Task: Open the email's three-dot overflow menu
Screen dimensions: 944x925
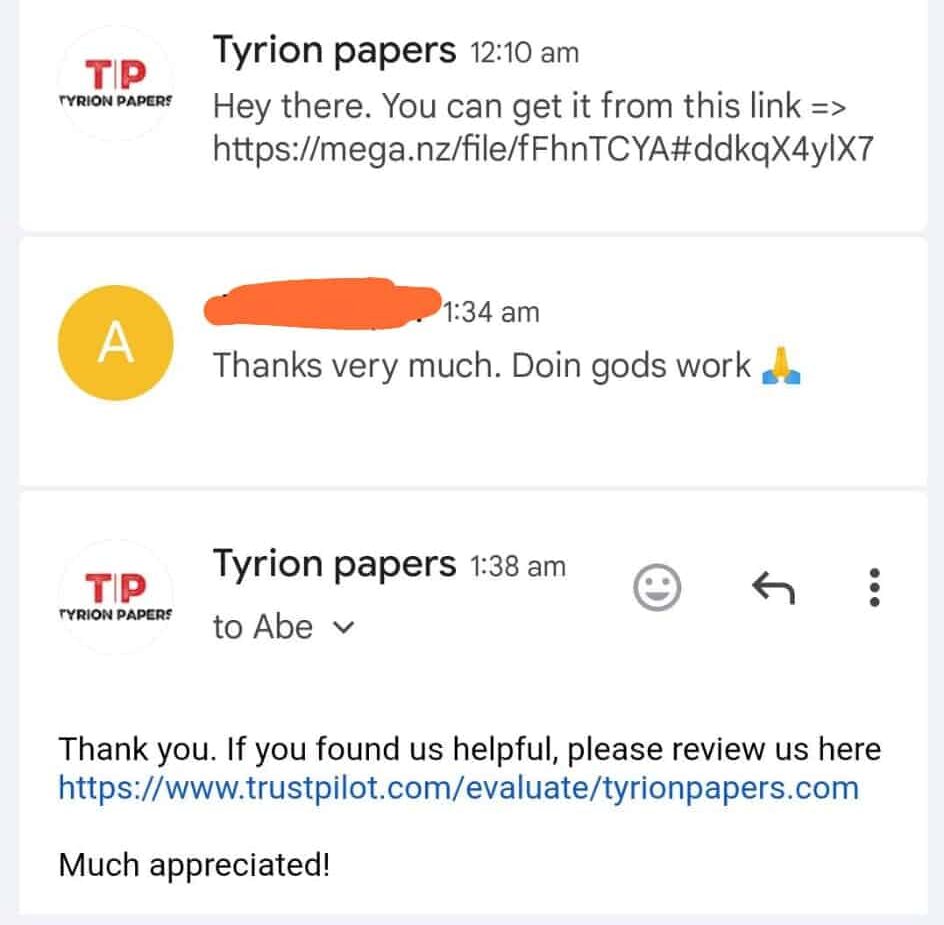Action: tap(874, 588)
